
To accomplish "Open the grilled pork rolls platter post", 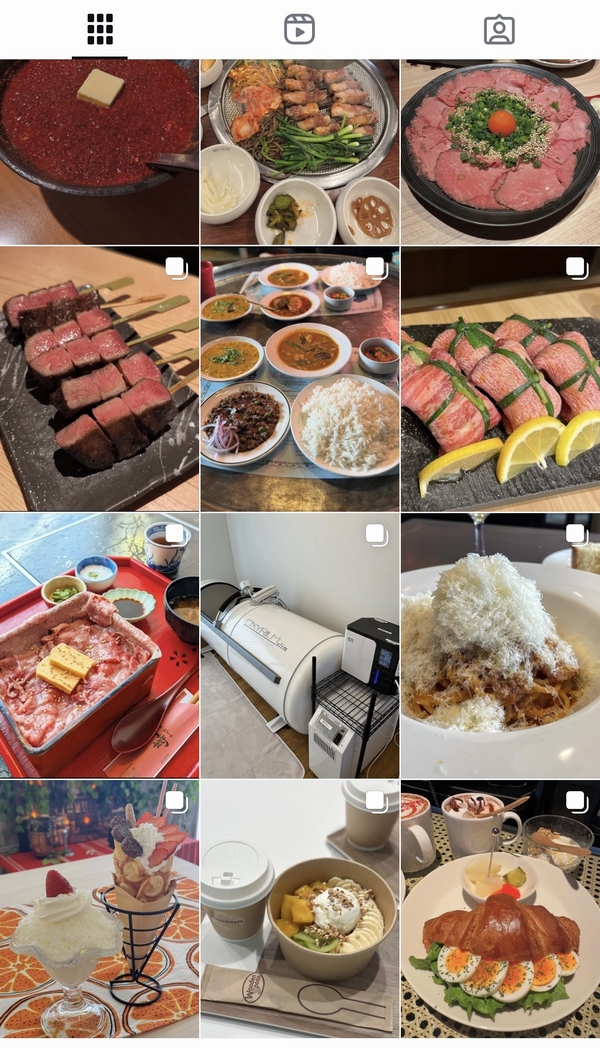I will coord(300,152).
